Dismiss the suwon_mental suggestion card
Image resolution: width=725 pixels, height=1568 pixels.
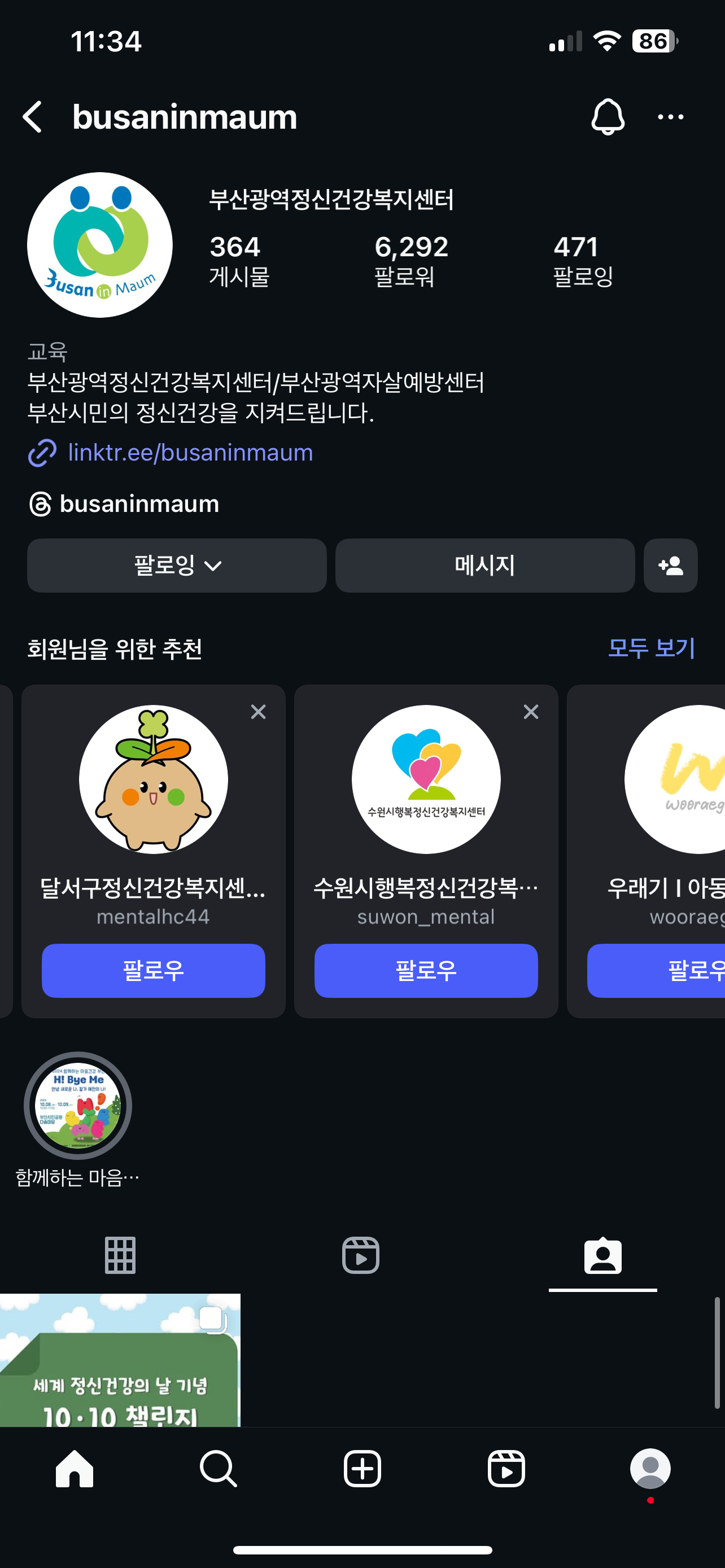tap(531, 712)
